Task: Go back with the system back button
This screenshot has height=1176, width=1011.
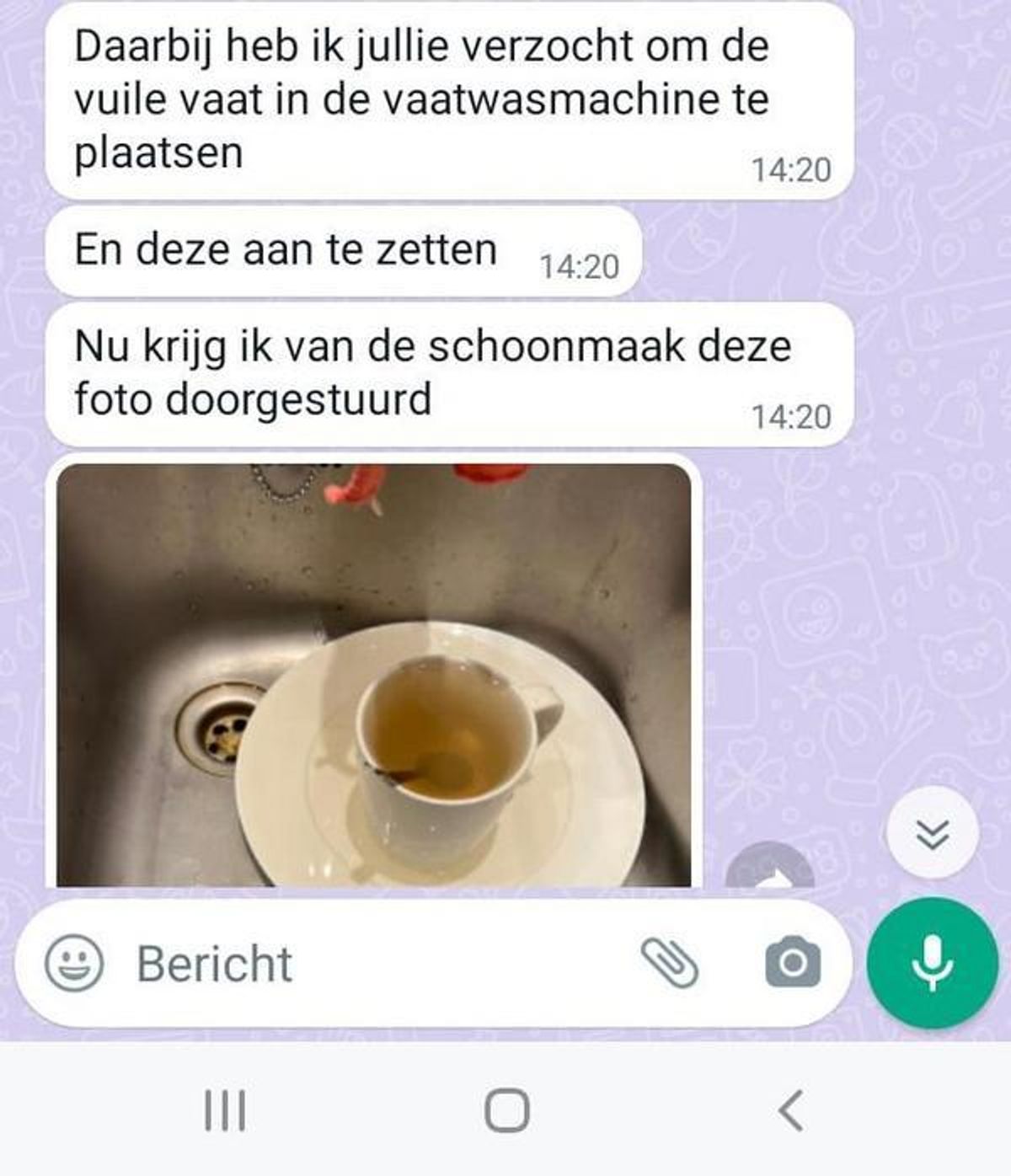Action: click(790, 1110)
